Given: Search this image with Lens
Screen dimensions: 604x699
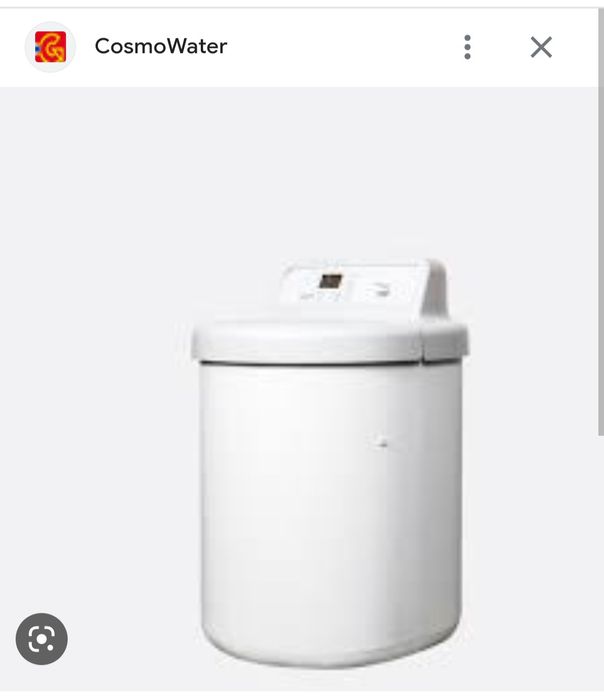Looking at the screenshot, I should pos(42,639).
